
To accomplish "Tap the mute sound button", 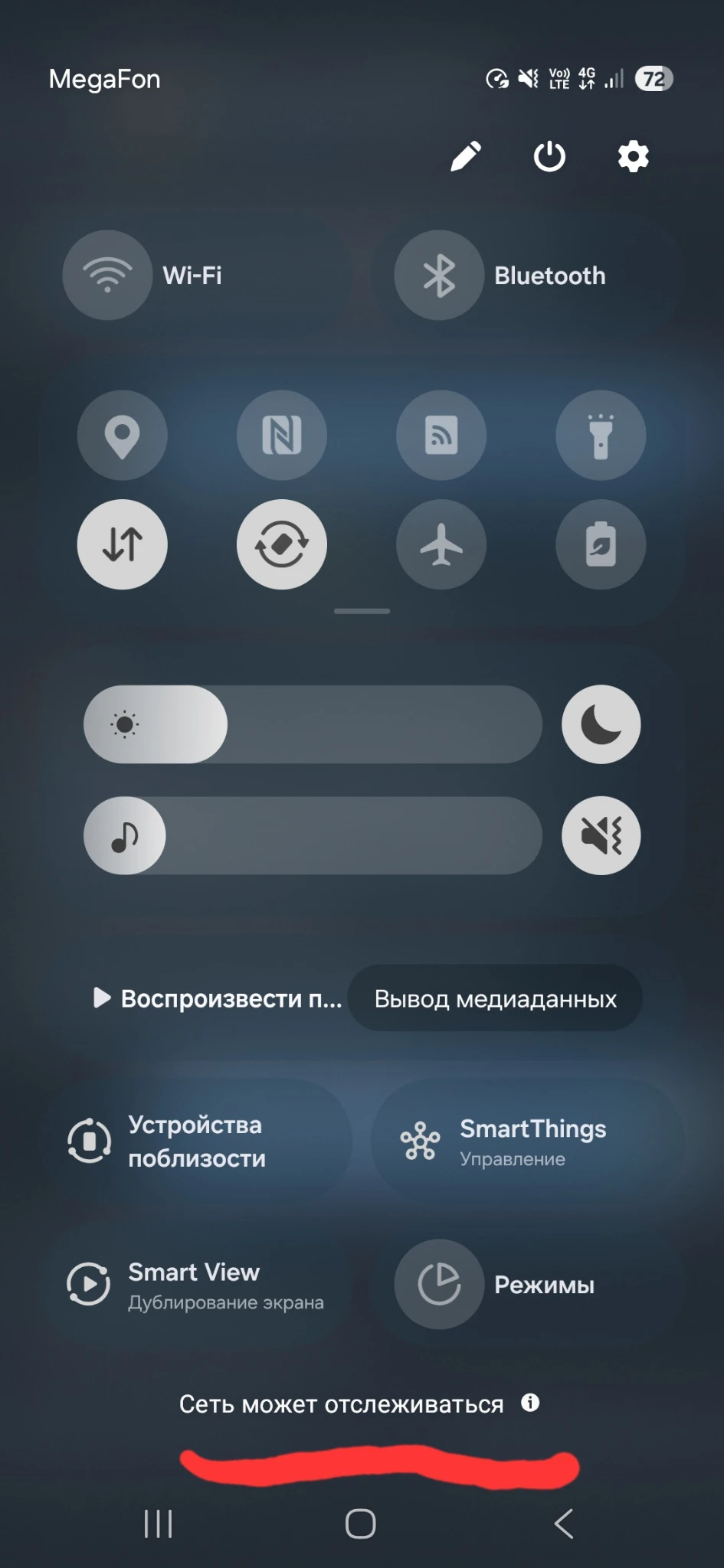I will [x=601, y=835].
